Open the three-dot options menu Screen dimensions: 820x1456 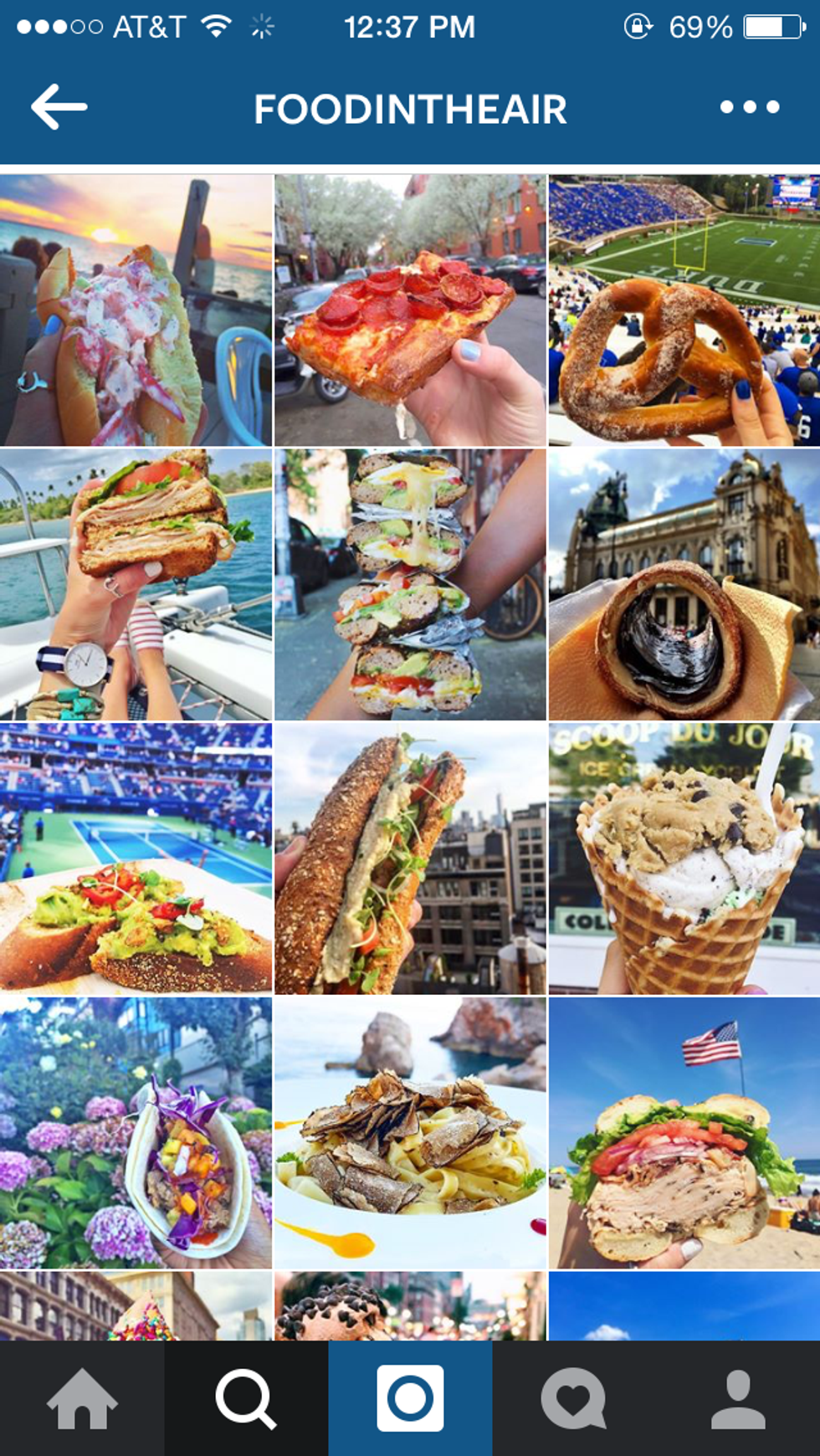tap(749, 107)
